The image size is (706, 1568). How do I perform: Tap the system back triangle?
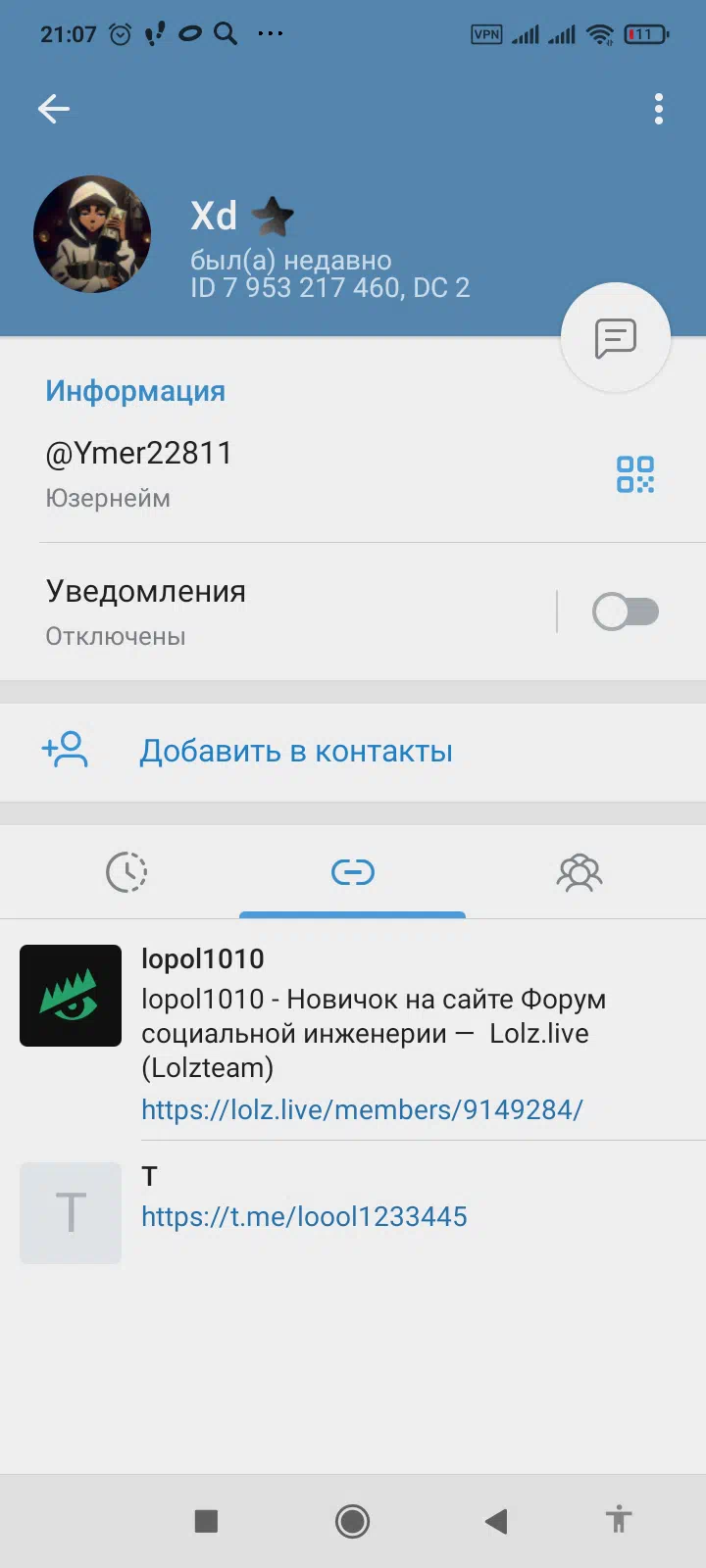[x=496, y=1521]
